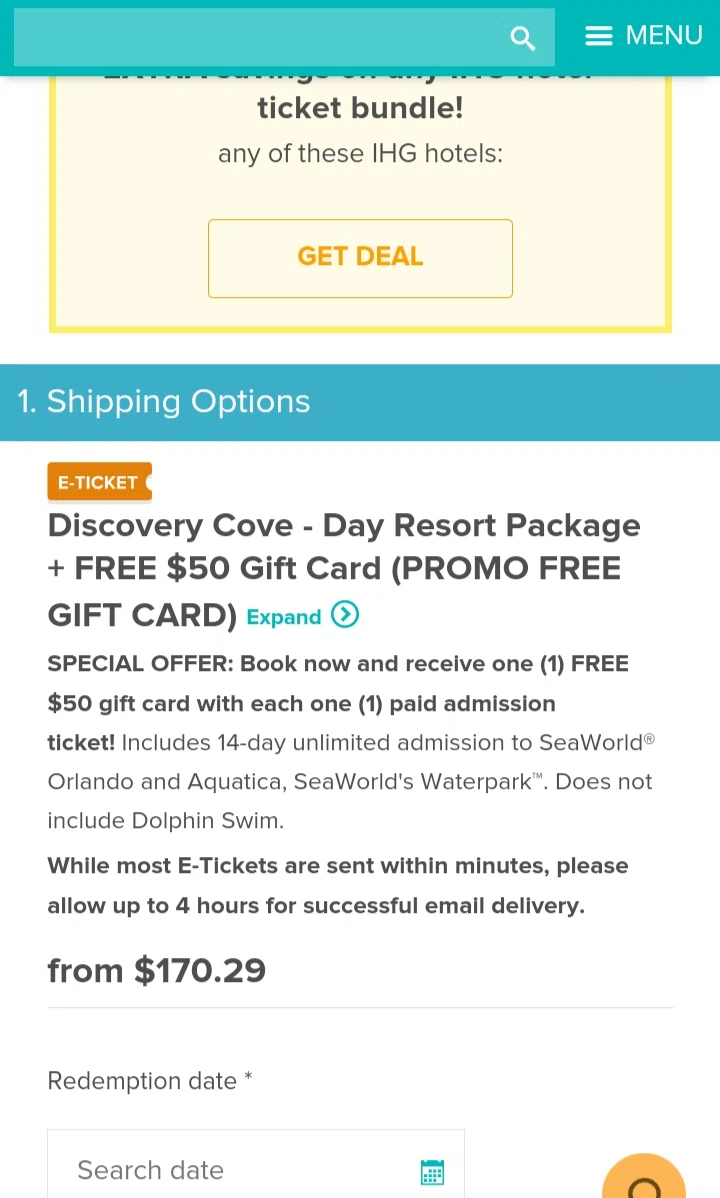Viewport: 720px width, 1198px height.
Task: Tap the GET DEAL button
Action: pos(360,258)
